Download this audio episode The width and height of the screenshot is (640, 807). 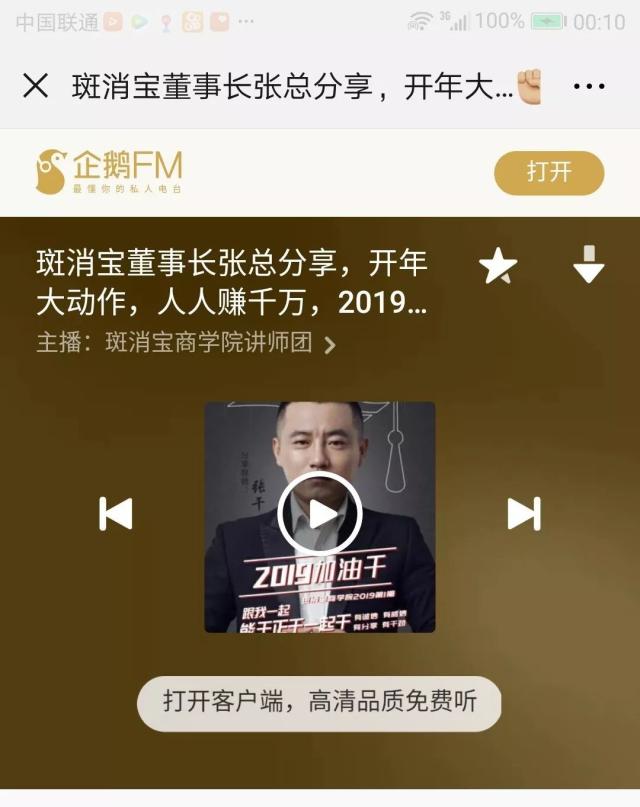pos(588,265)
